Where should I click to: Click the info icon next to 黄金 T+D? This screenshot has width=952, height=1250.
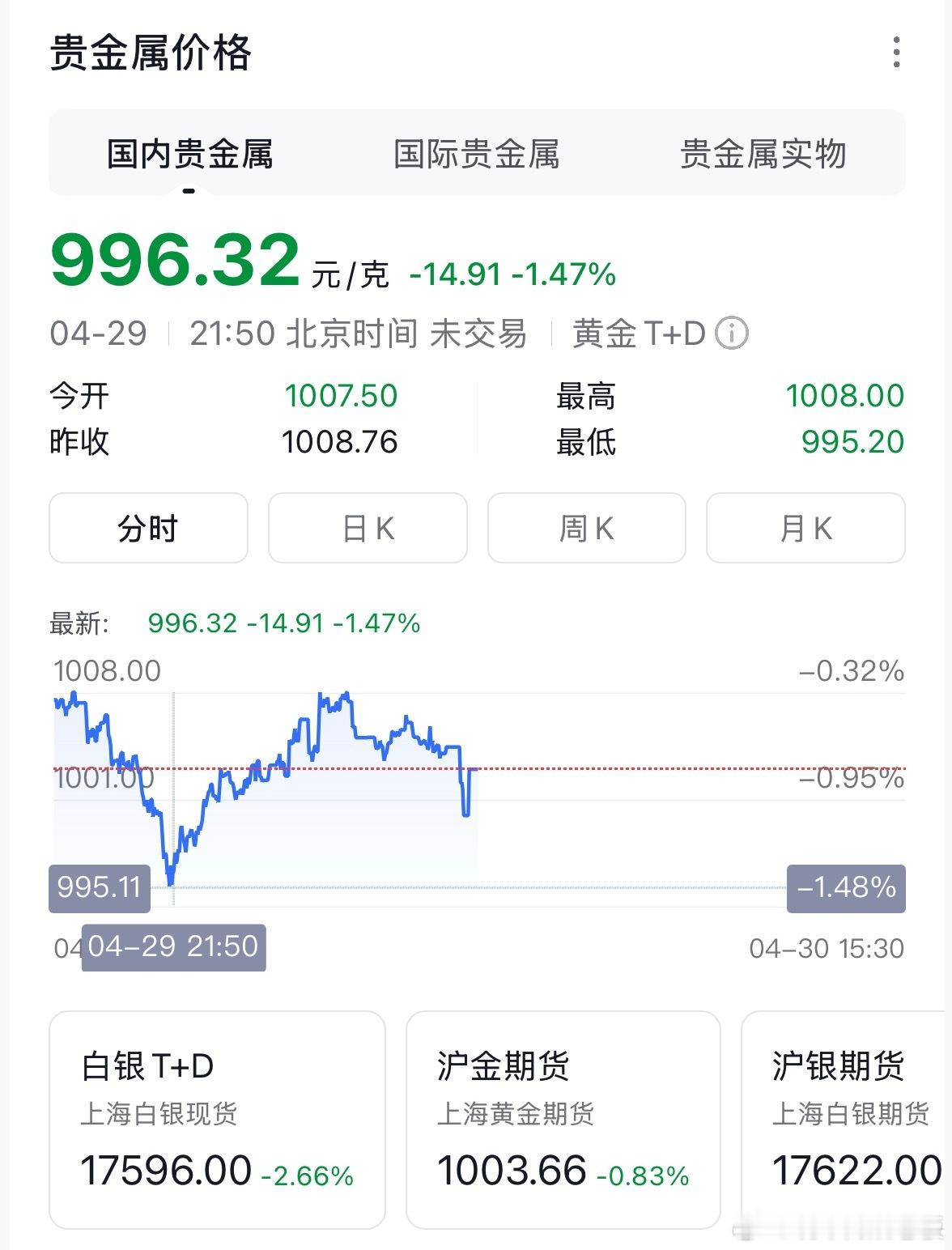click(731, 333)
